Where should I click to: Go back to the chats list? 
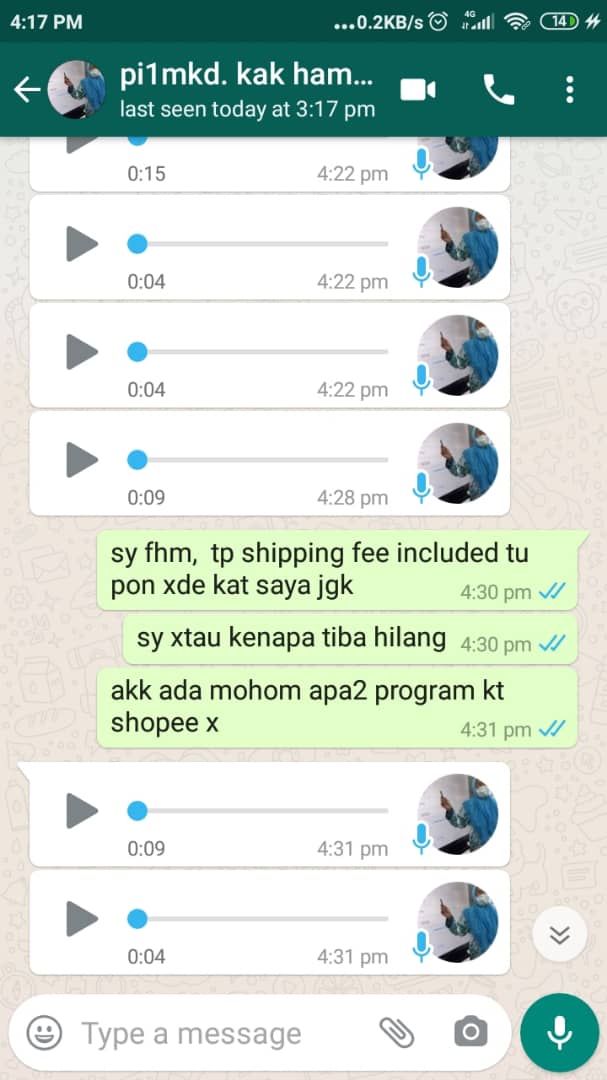[26, 90]
